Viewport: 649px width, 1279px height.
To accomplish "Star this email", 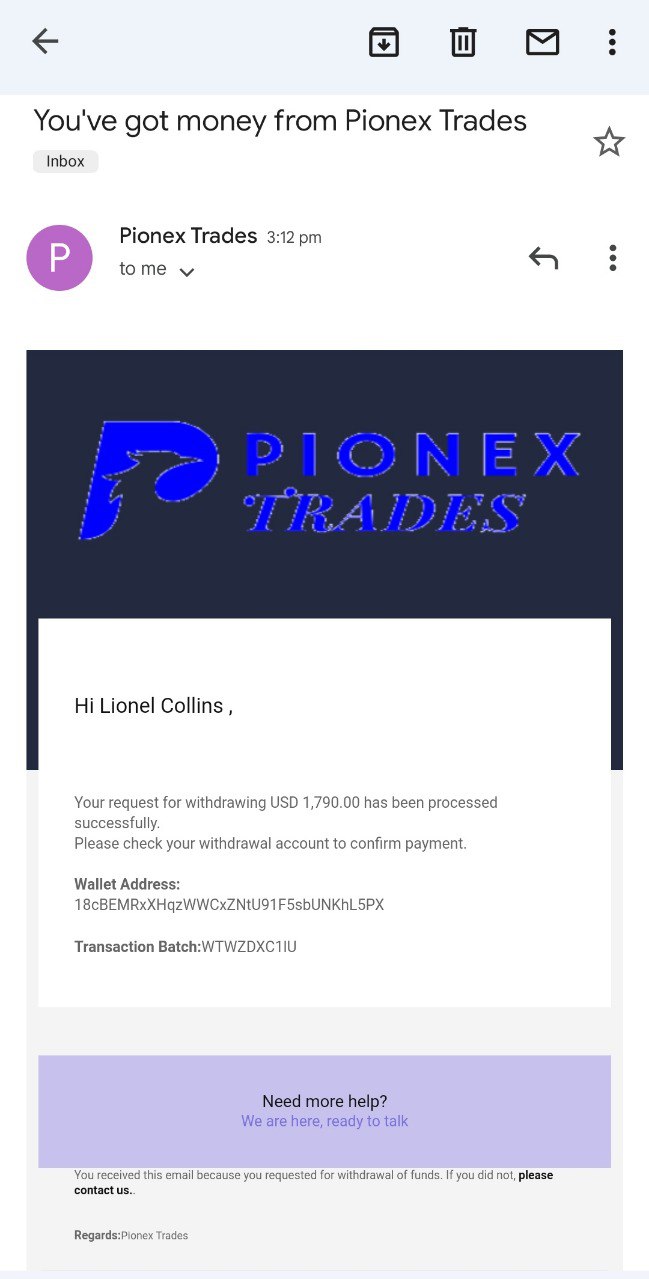I will [609, 142].
